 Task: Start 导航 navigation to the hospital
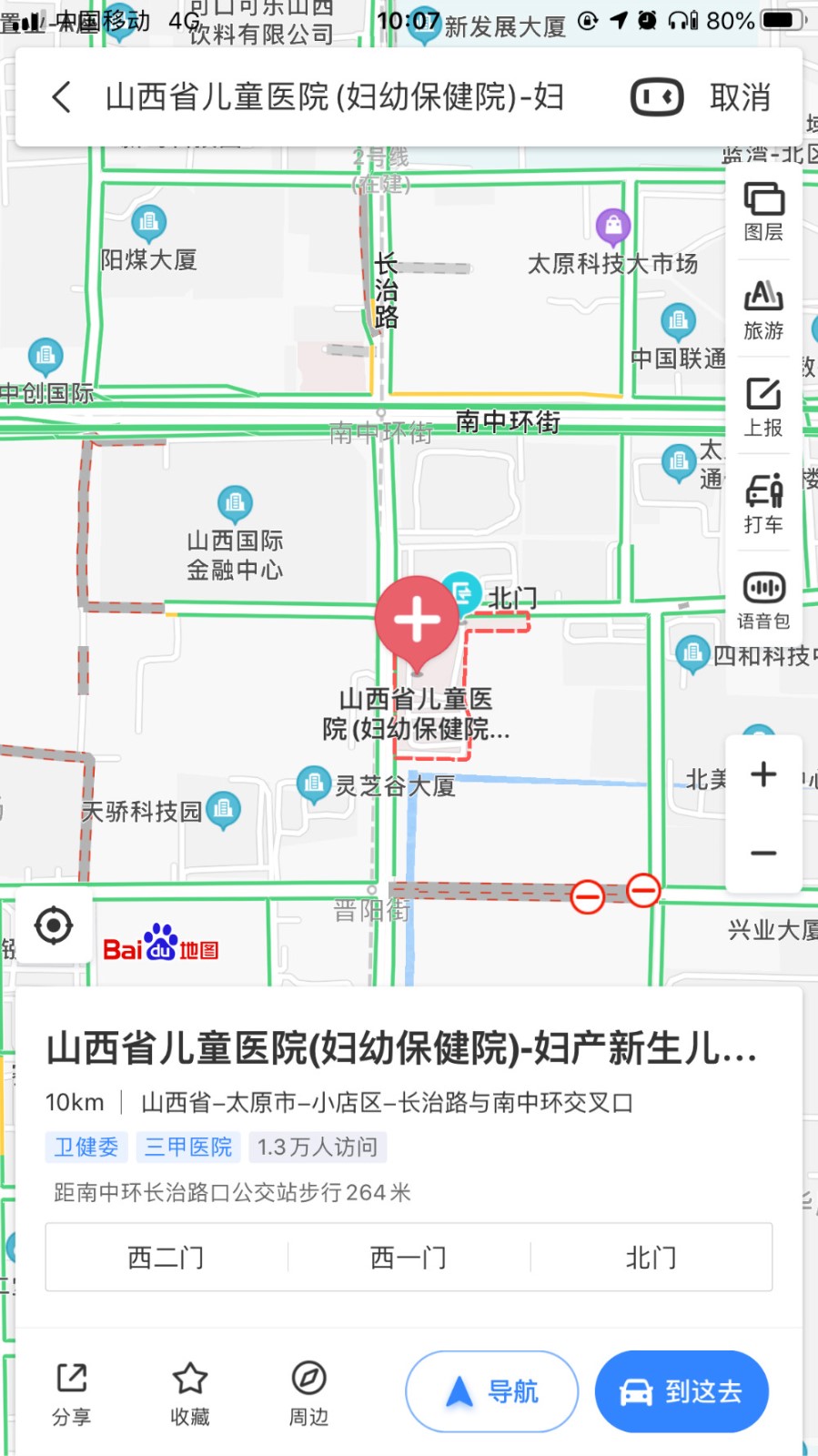pyautogui.click(x=491, y=1391)
